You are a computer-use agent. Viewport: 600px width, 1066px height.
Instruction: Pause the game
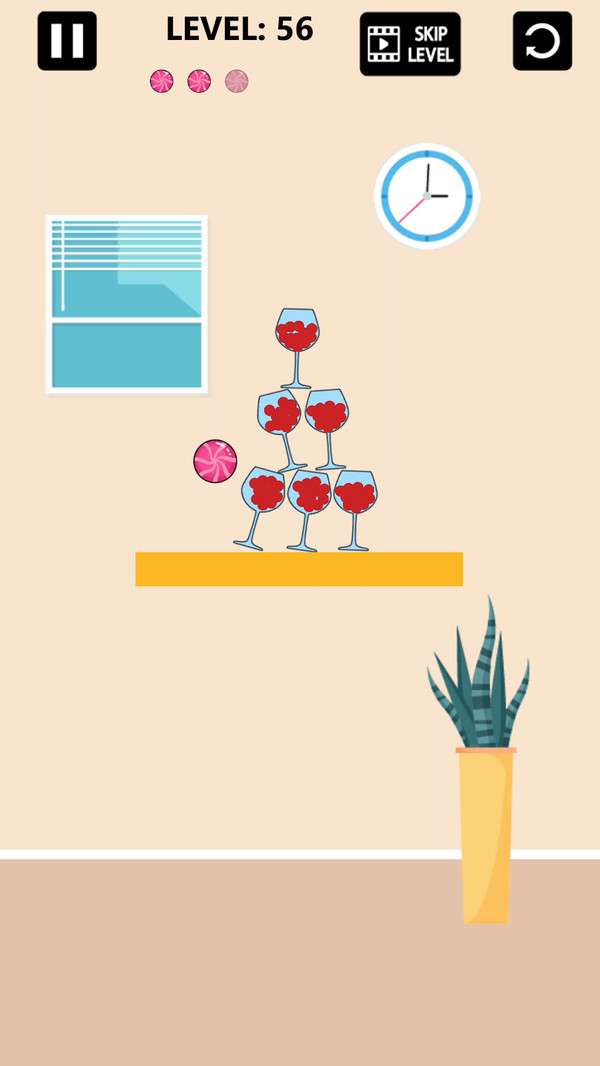click(67, 41)
